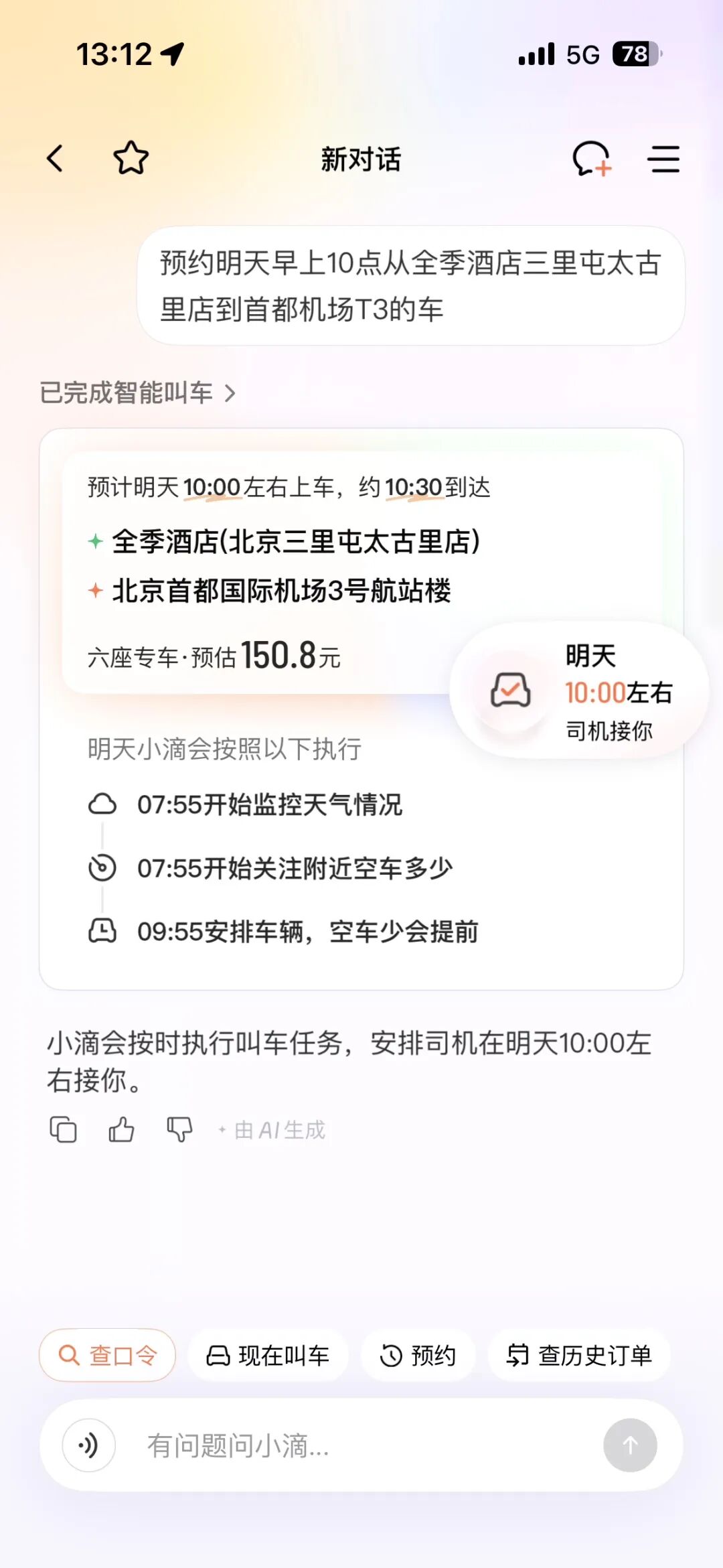The image size is (723, 1568).
Task: Start a new chat with the bubble-plus icon
Action: 592,159
